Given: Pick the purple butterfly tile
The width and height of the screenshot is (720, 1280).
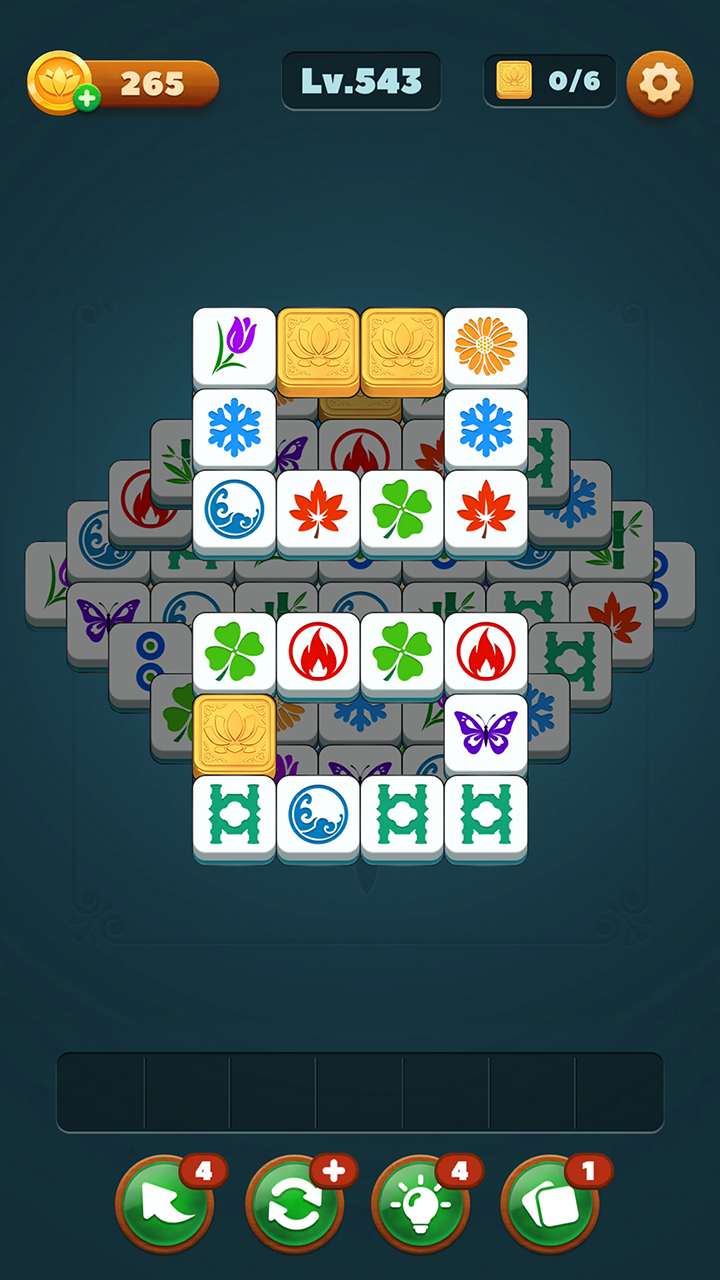Looking at the screenshot, I should pos(486,732).
